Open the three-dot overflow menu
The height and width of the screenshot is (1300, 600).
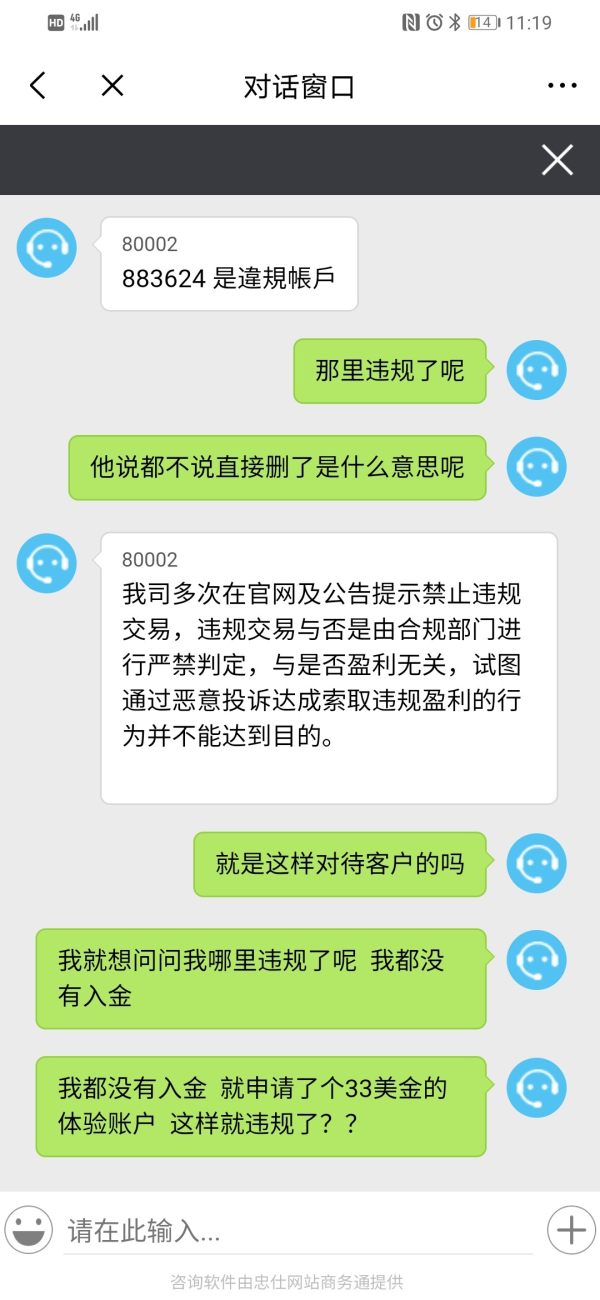click(562, 86)
